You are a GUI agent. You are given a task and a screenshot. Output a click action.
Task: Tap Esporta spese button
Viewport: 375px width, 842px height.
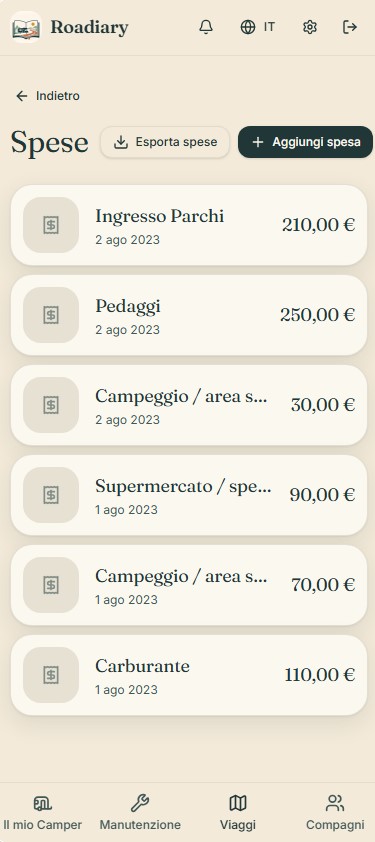click(165, 142)
